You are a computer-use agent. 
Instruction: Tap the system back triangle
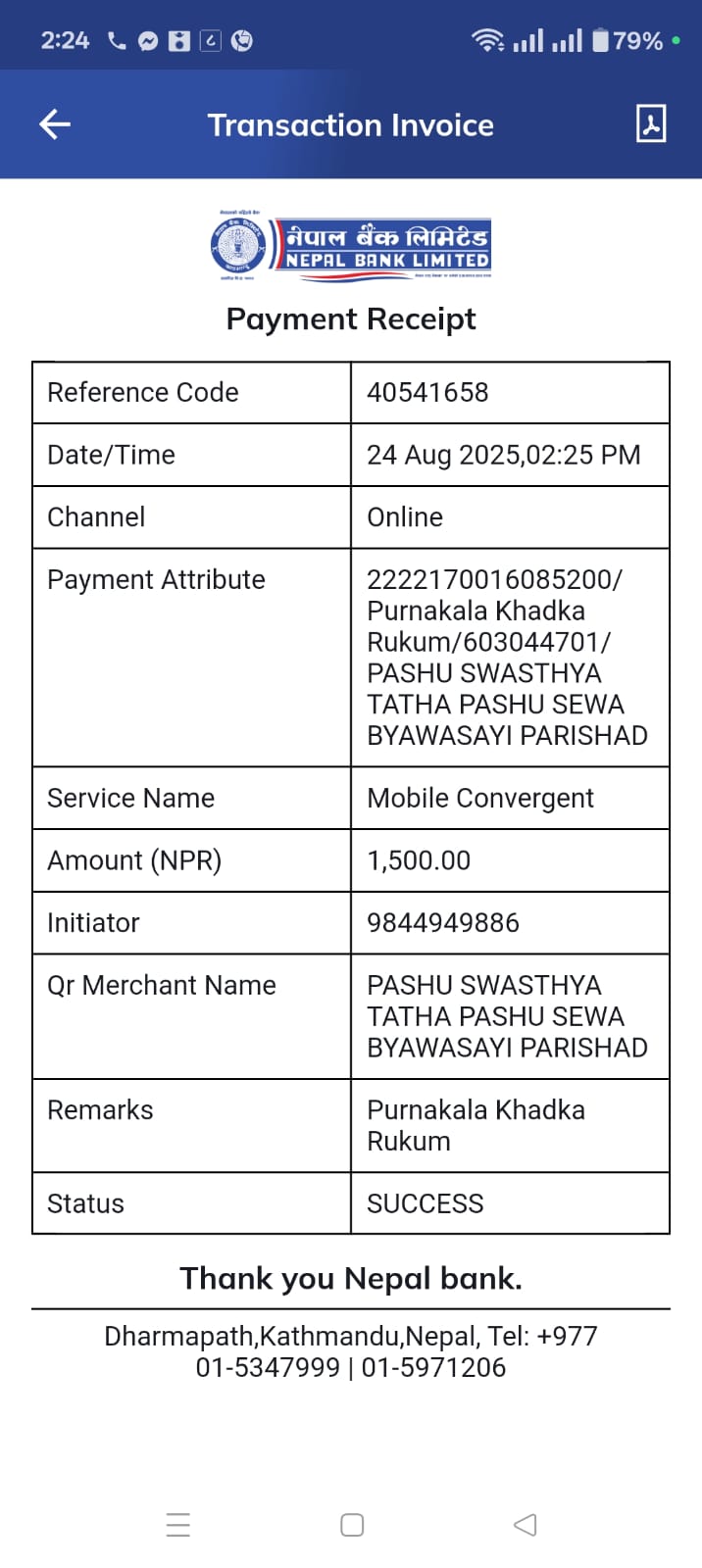[x=526, y=1525]
